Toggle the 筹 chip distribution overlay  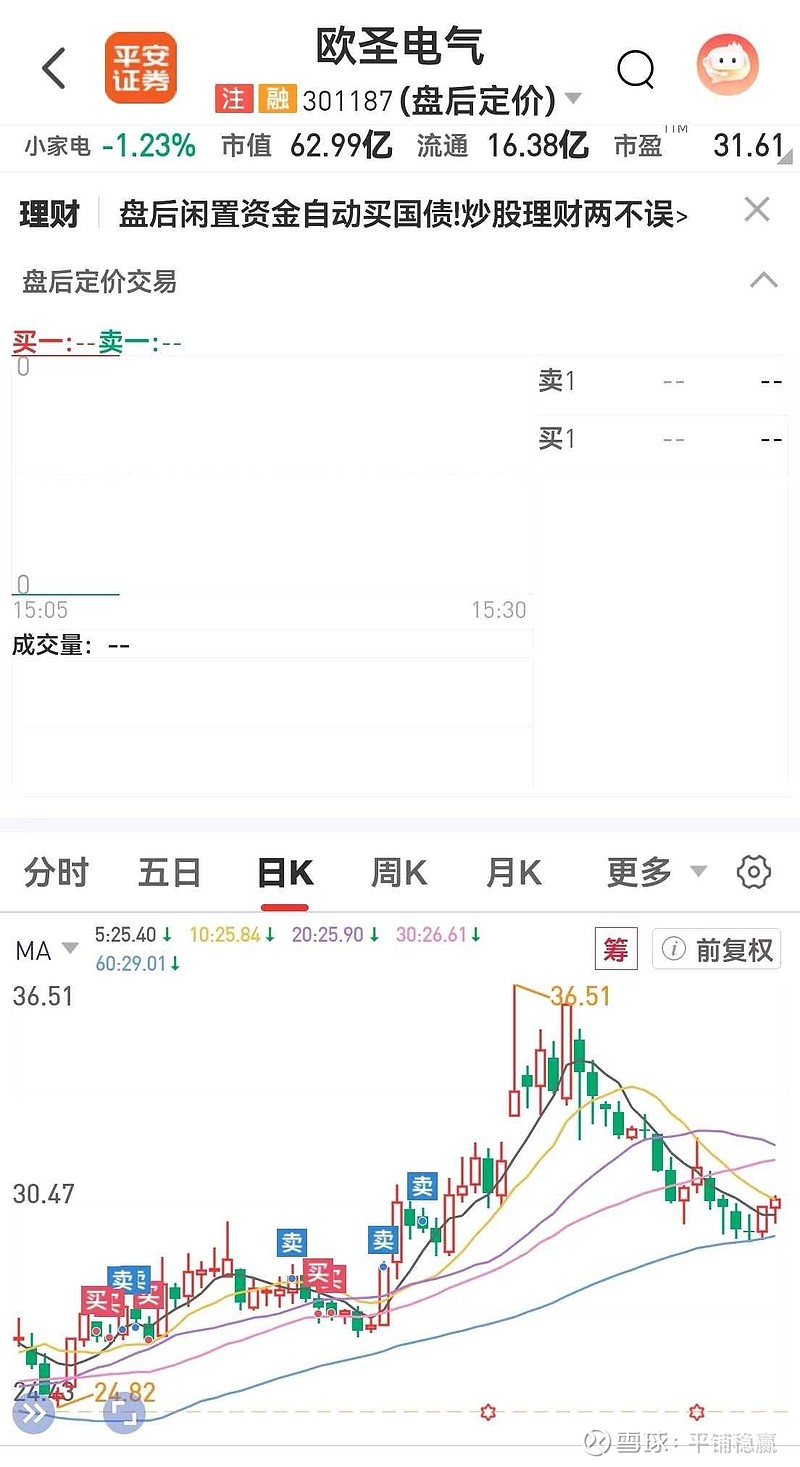[x=615, y=949]
